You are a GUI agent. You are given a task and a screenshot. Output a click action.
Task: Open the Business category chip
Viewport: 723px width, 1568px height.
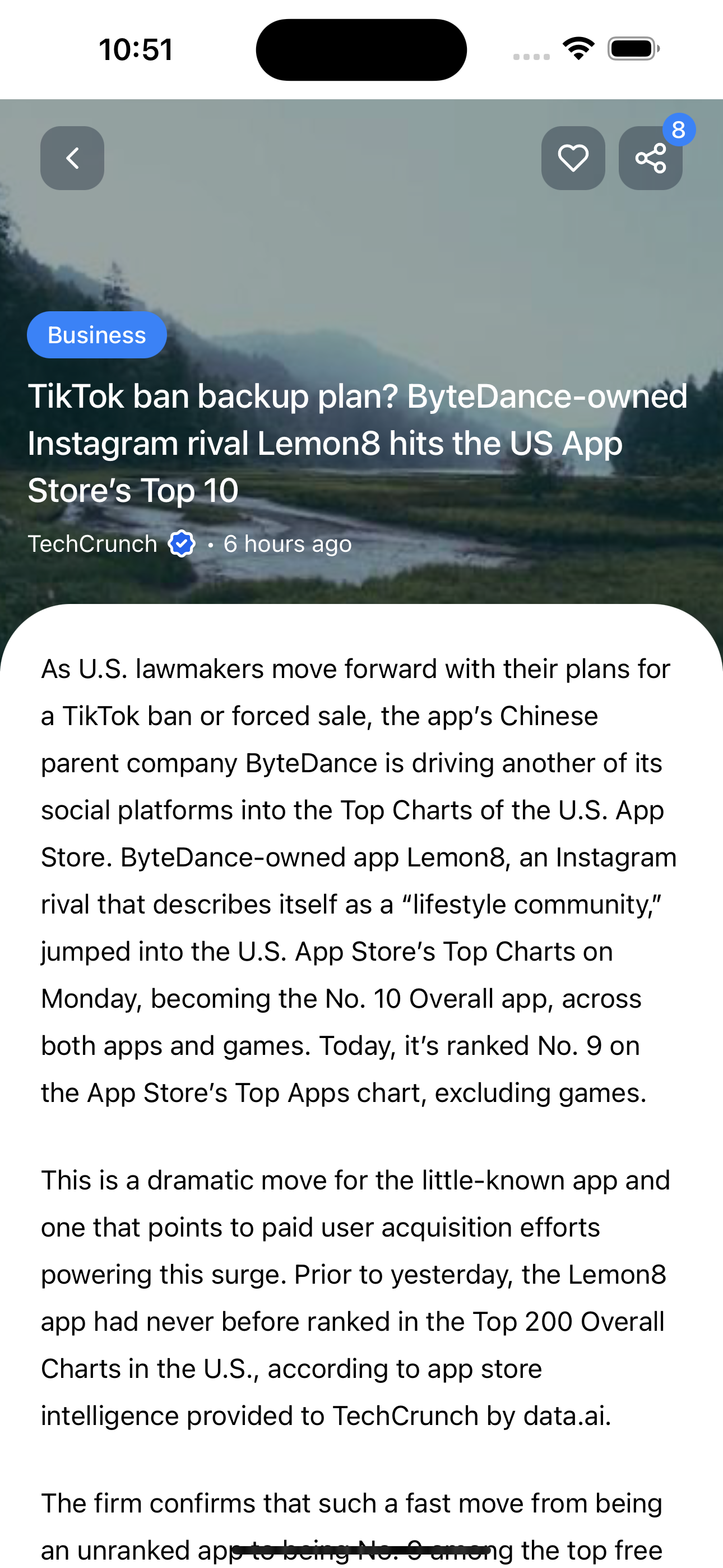tap(97, 335)
